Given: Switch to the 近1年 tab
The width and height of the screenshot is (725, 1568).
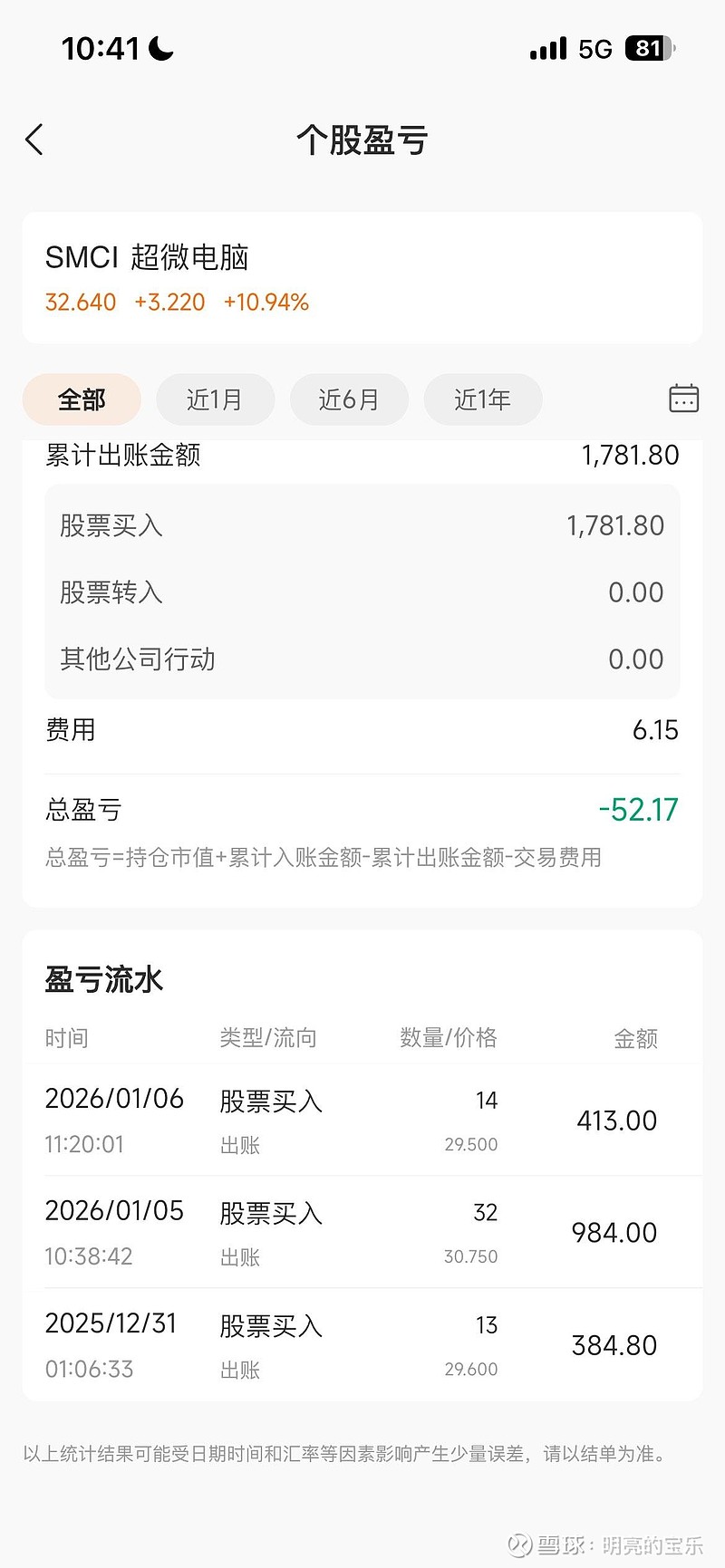Looking at the screenshot, I should coord(483,399).
